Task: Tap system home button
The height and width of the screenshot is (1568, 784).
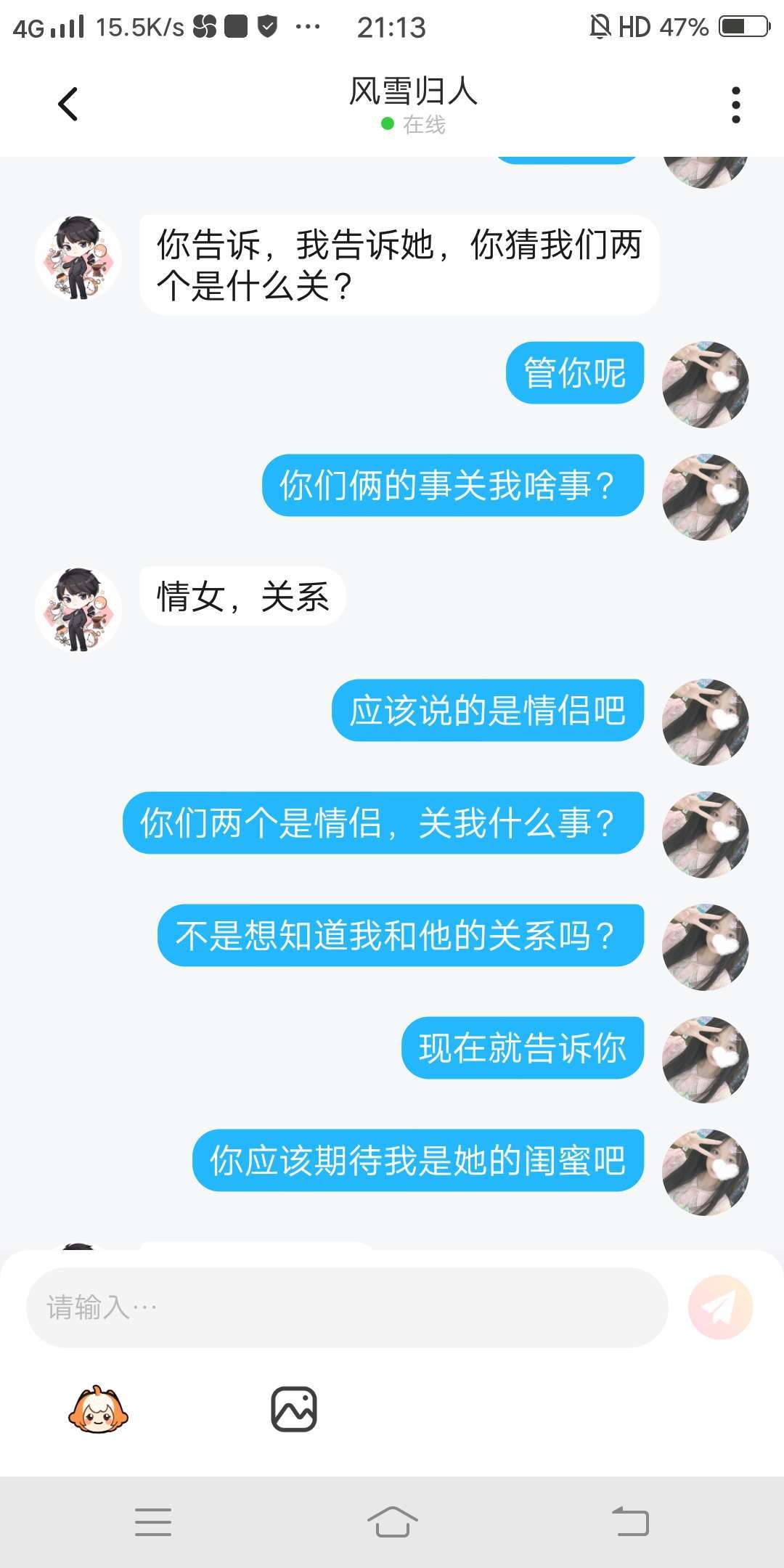Action: coord(392,1522)
